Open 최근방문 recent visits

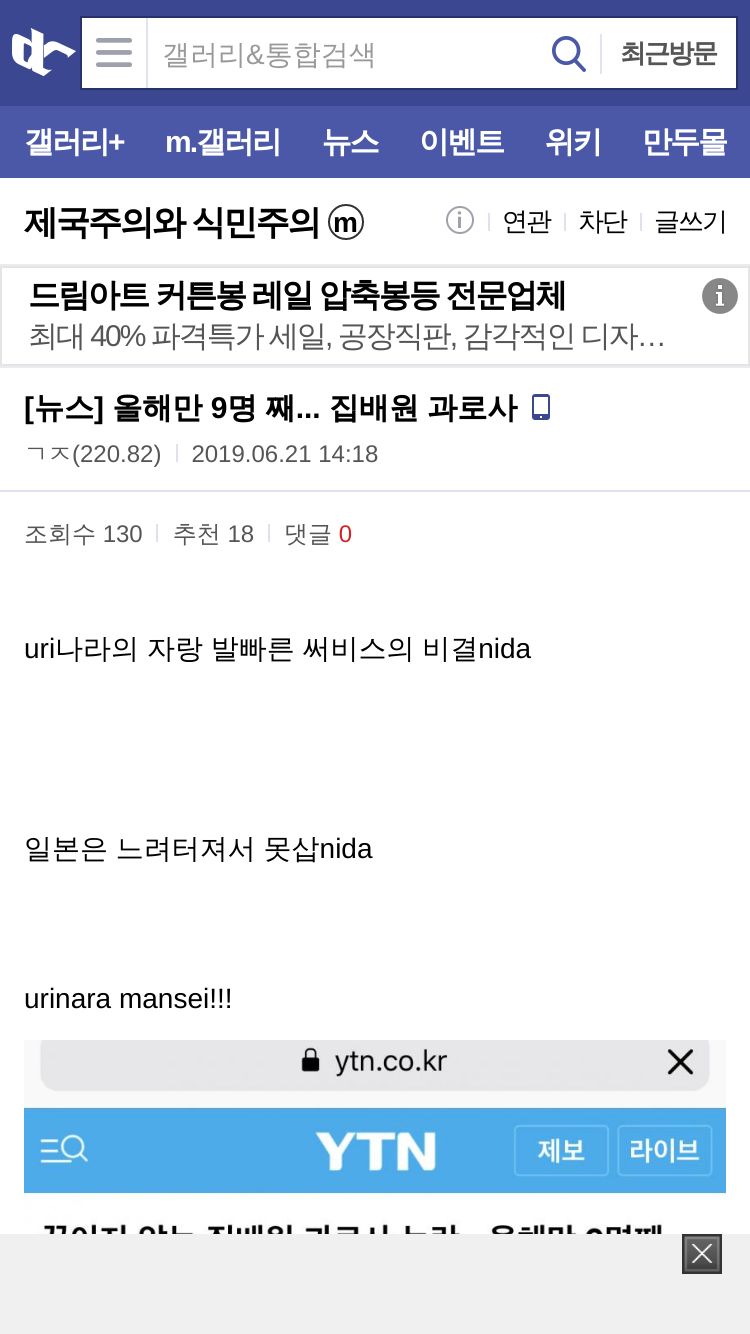point(669,53)
